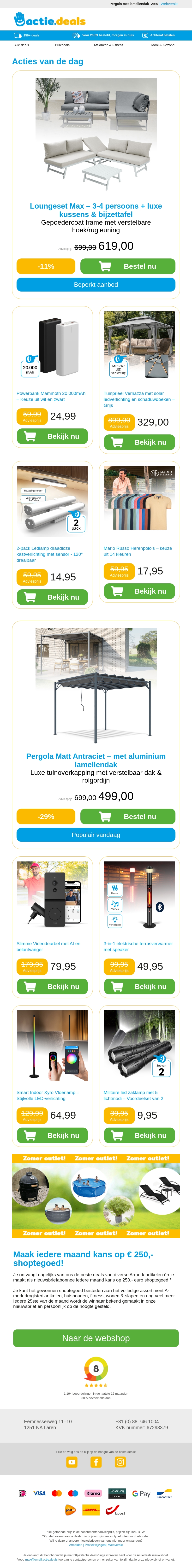Go to the Bulkdeals category
This screenshot has height=1568, width=192.
coord(62,45)
